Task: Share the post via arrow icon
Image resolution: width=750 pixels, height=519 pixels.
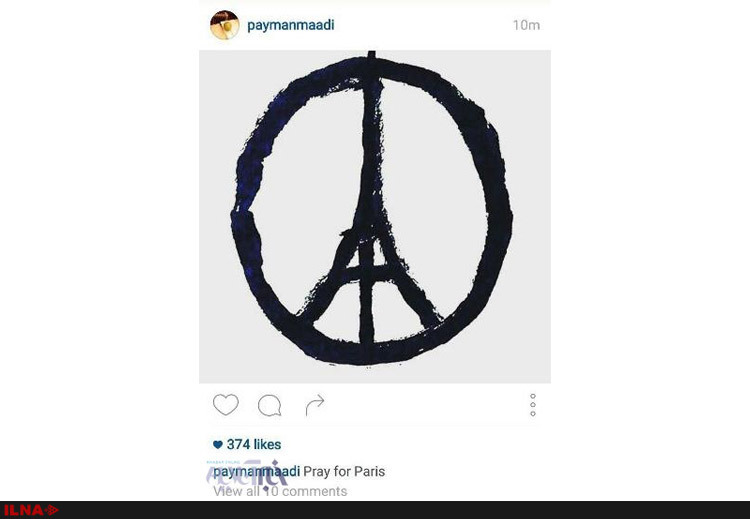Action: (x=315, y=404)
